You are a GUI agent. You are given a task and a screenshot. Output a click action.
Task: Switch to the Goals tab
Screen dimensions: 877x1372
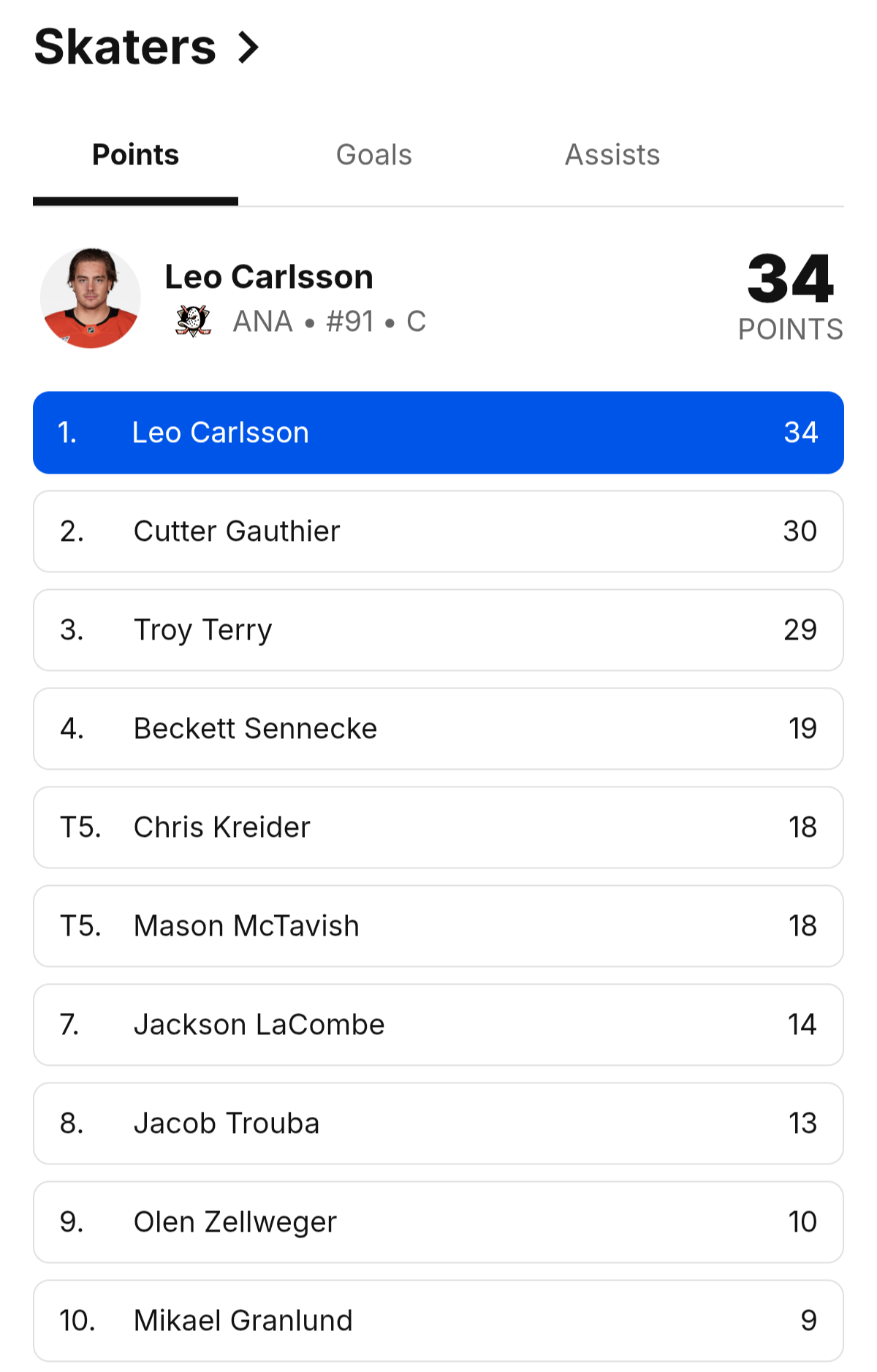[x=373, y=155]
